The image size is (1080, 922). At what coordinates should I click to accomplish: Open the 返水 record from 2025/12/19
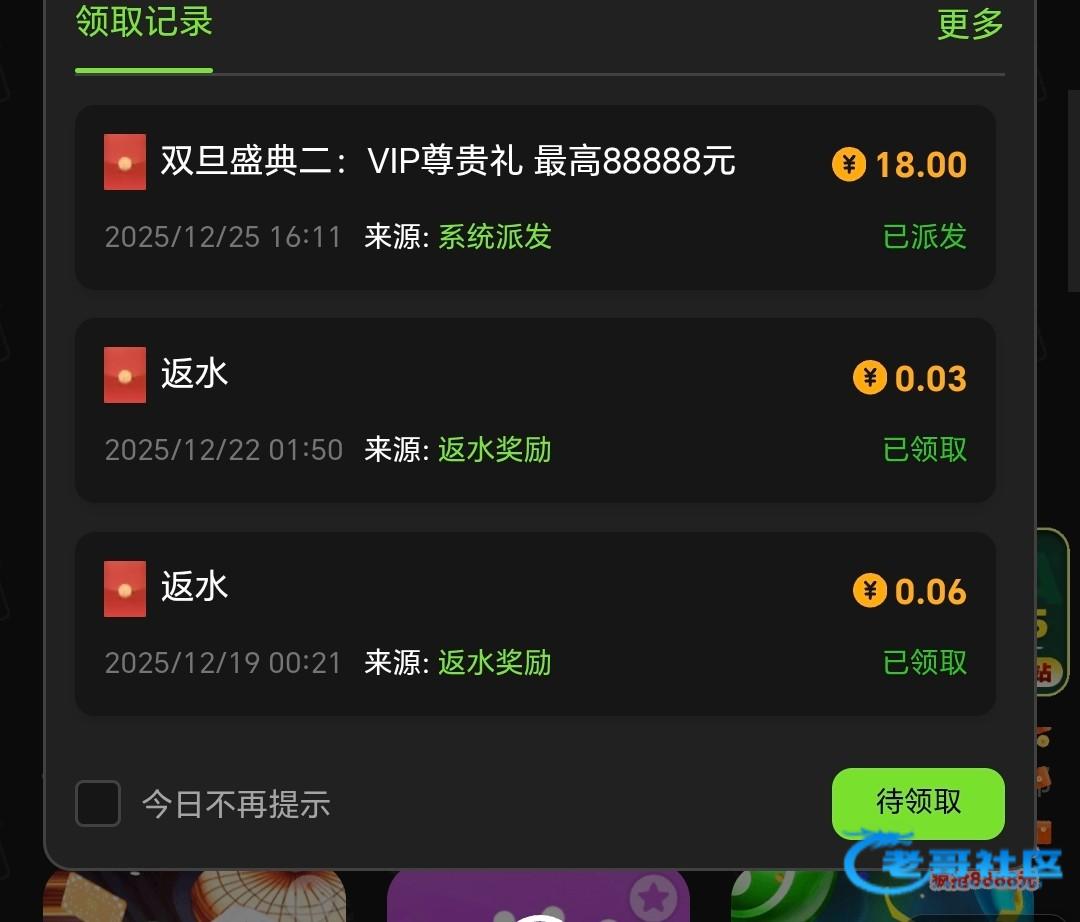pos(535,623)
